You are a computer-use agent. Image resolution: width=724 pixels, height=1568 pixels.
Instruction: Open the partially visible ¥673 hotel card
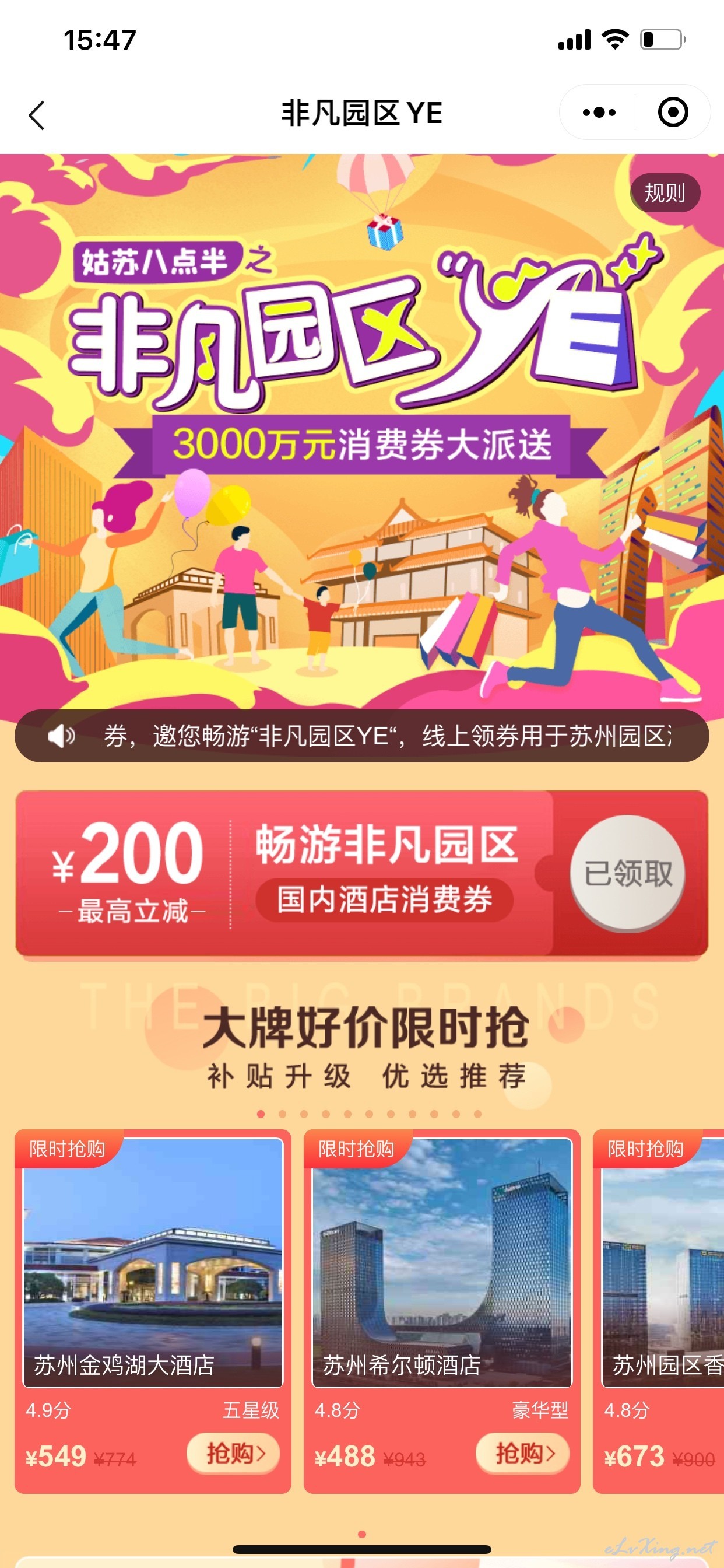(x=658, y=1311)
